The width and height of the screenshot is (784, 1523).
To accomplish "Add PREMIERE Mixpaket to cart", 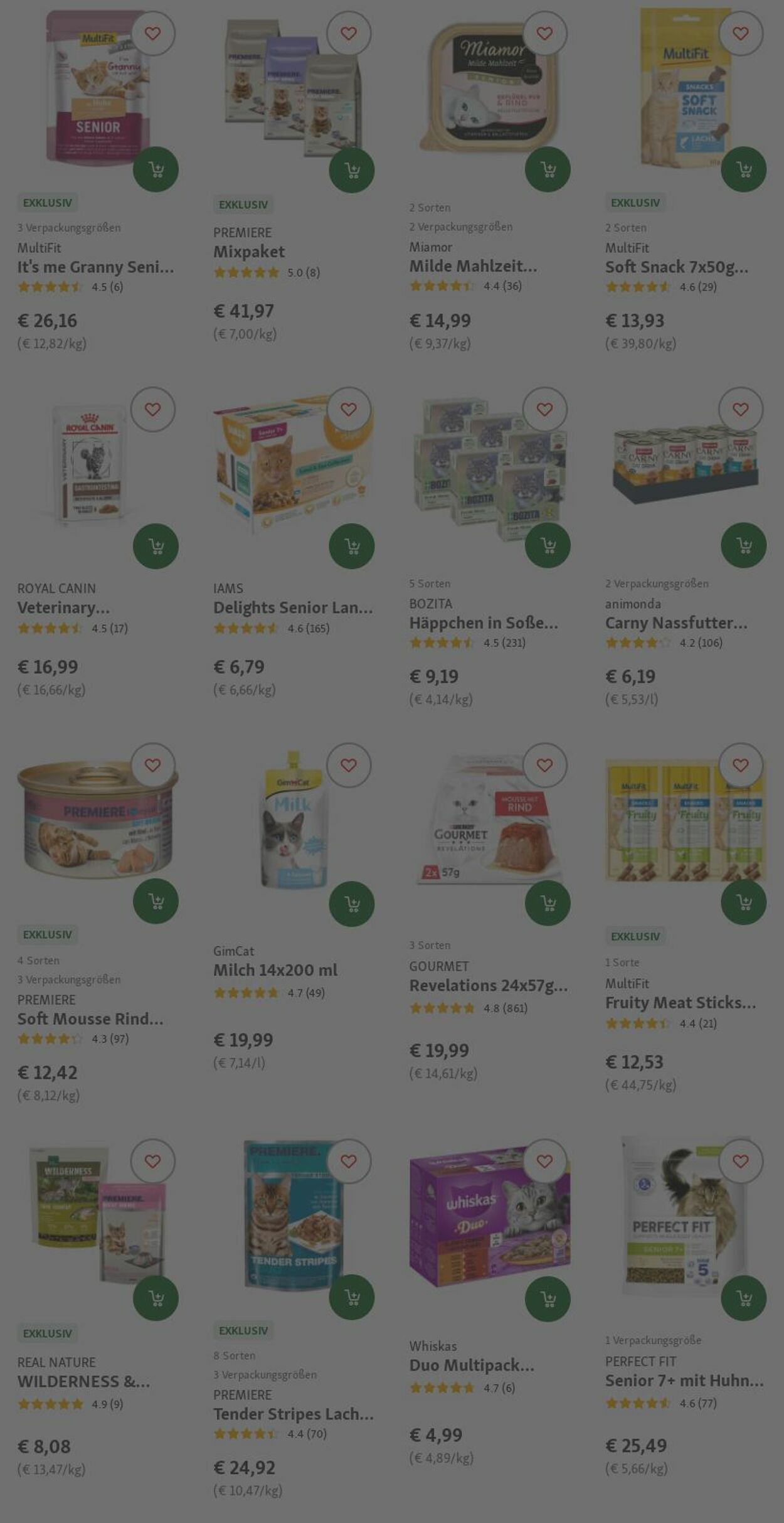I will click(351, 170).
